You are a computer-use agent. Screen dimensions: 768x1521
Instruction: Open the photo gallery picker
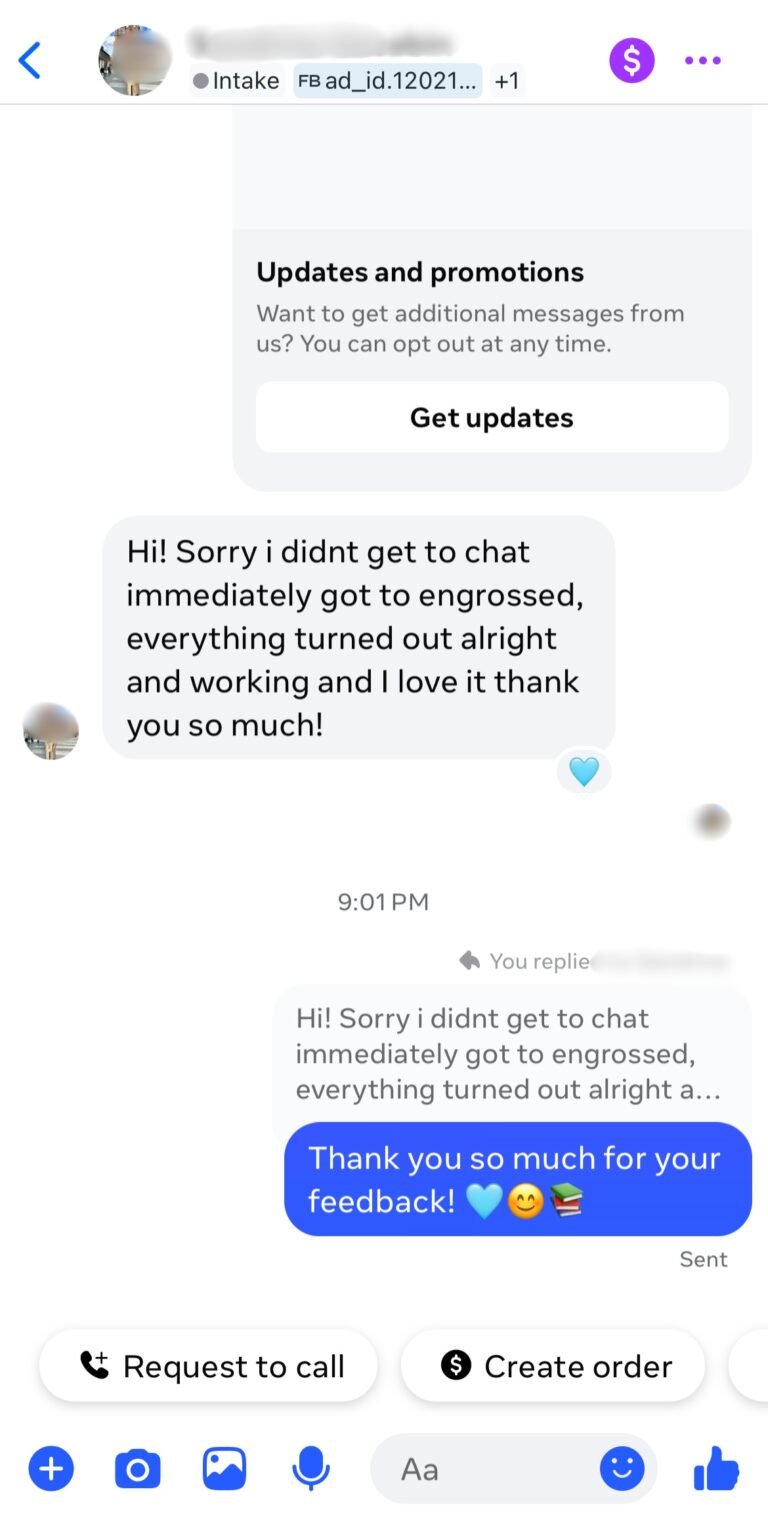(x=225, y=1469)
